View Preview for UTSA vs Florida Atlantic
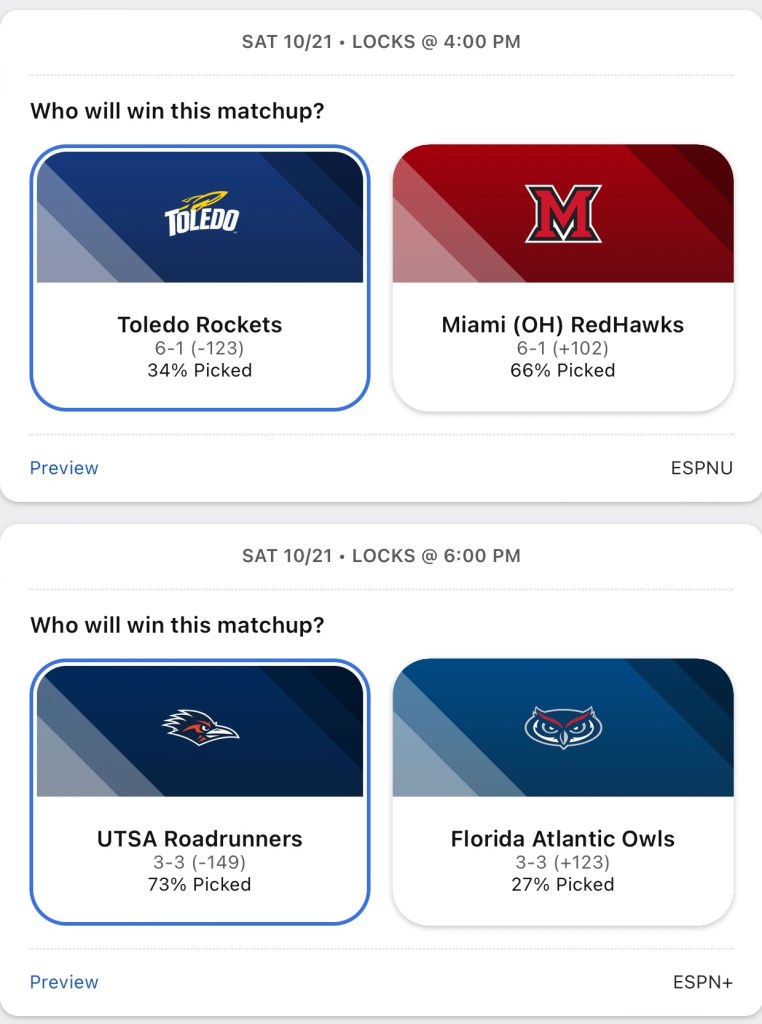The height and width of the screenshot is (1024, 762). tap(64, 982)
